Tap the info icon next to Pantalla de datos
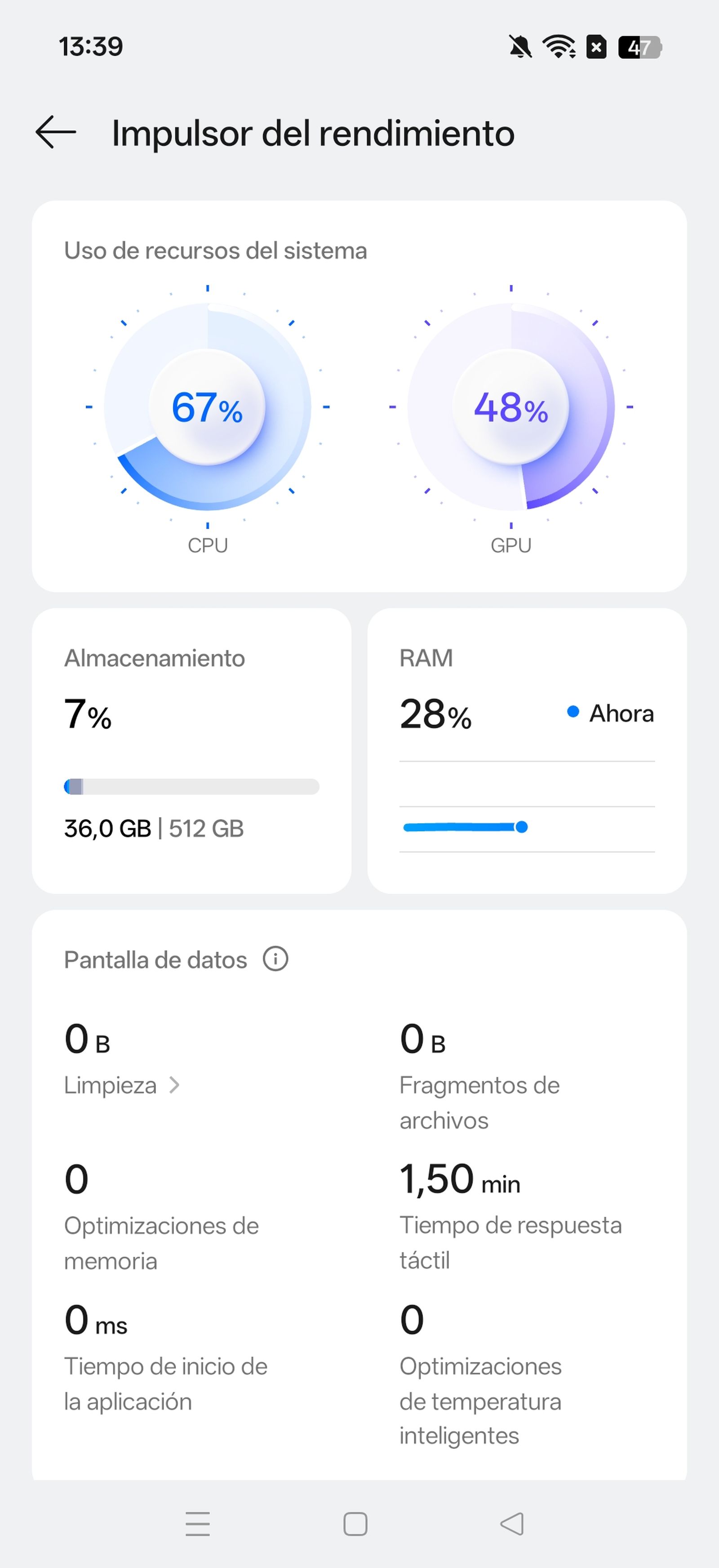The image size is (719, 1568). [275, 959]
